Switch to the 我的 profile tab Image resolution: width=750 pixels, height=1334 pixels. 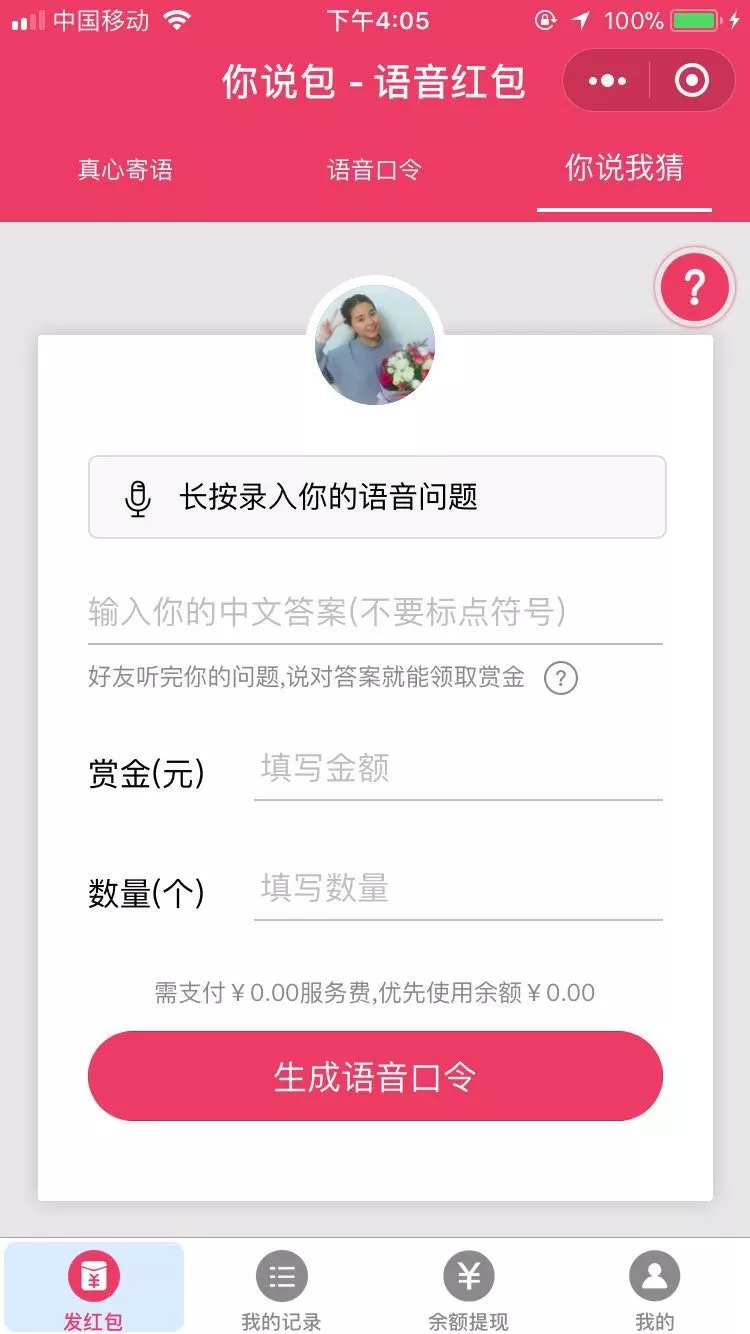[x=654, y=1290]
